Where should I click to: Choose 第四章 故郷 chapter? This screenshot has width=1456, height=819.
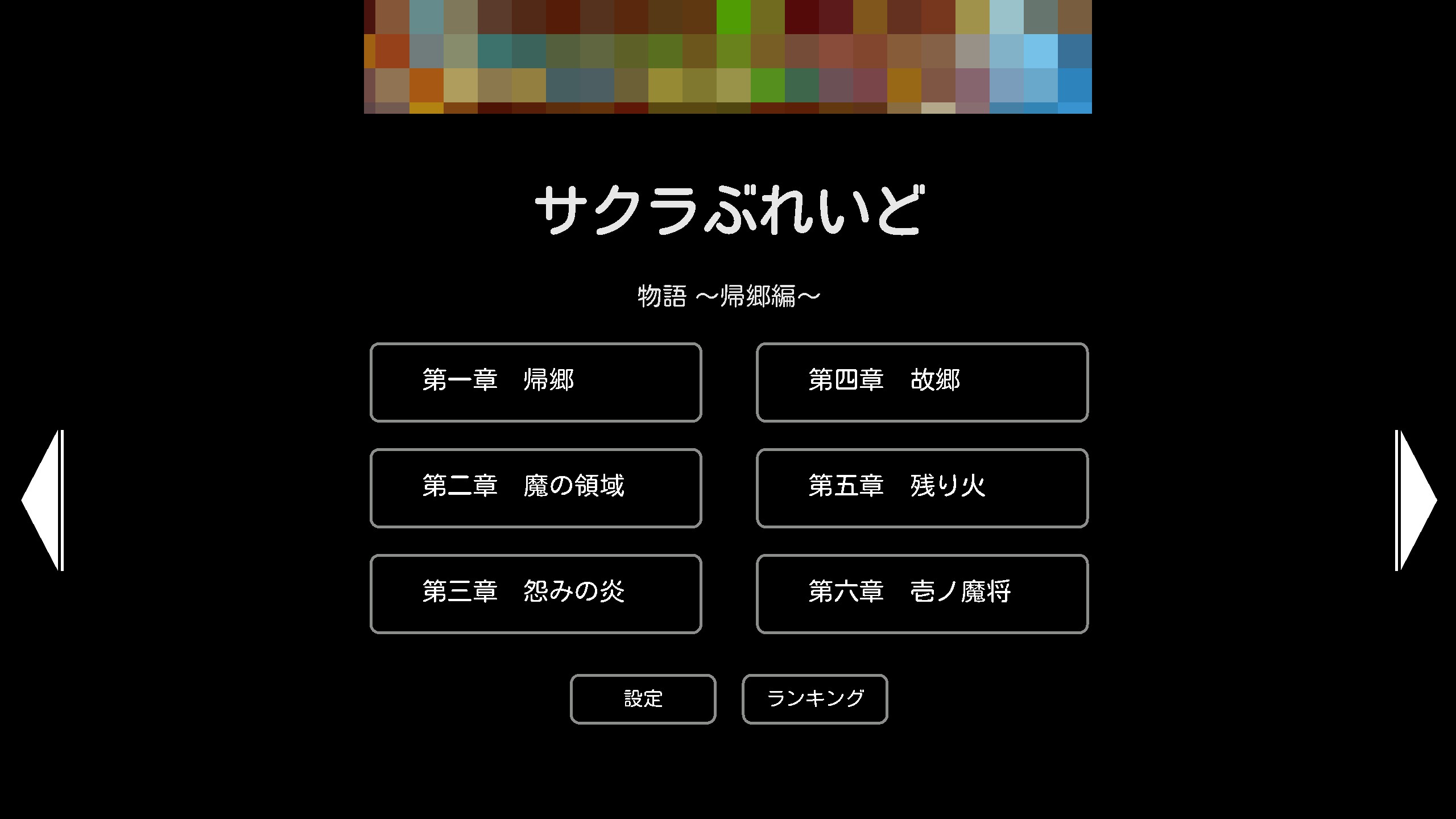tap(922, 382)
